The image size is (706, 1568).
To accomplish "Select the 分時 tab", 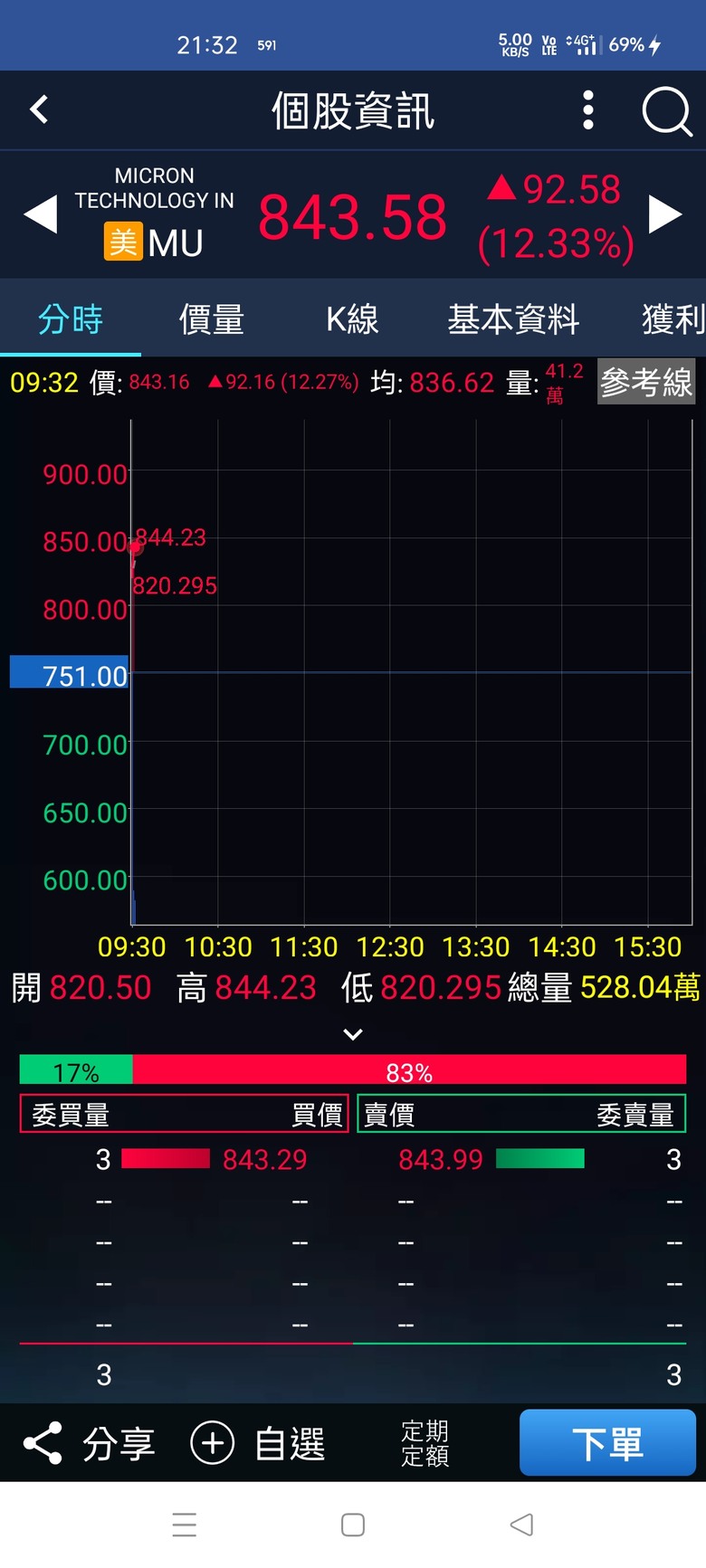I will click(71, 319).
